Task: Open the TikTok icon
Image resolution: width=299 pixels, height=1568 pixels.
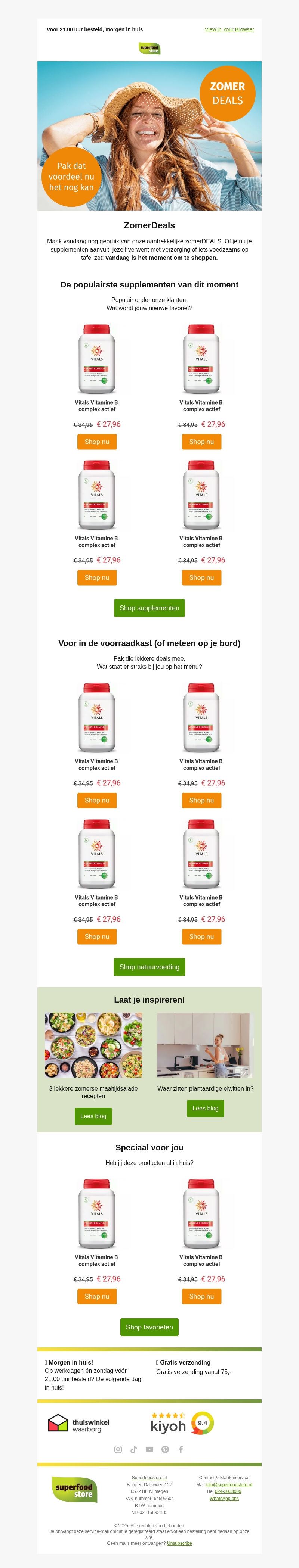Action: click(134, 1449)
